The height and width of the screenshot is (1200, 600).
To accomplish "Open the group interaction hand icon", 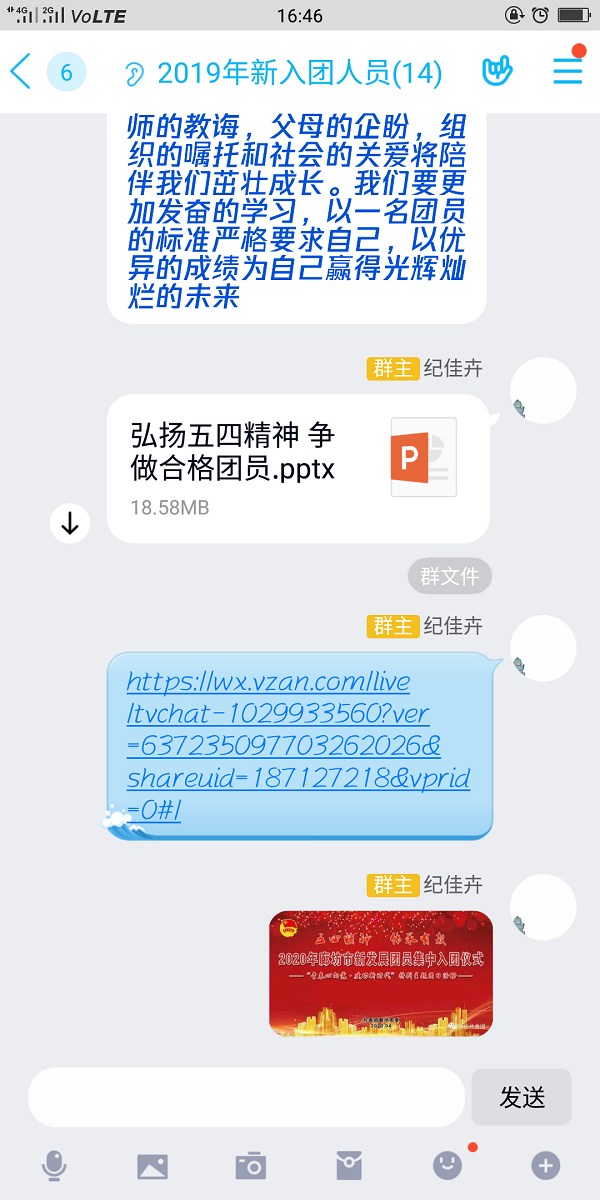I will [497, 72].
